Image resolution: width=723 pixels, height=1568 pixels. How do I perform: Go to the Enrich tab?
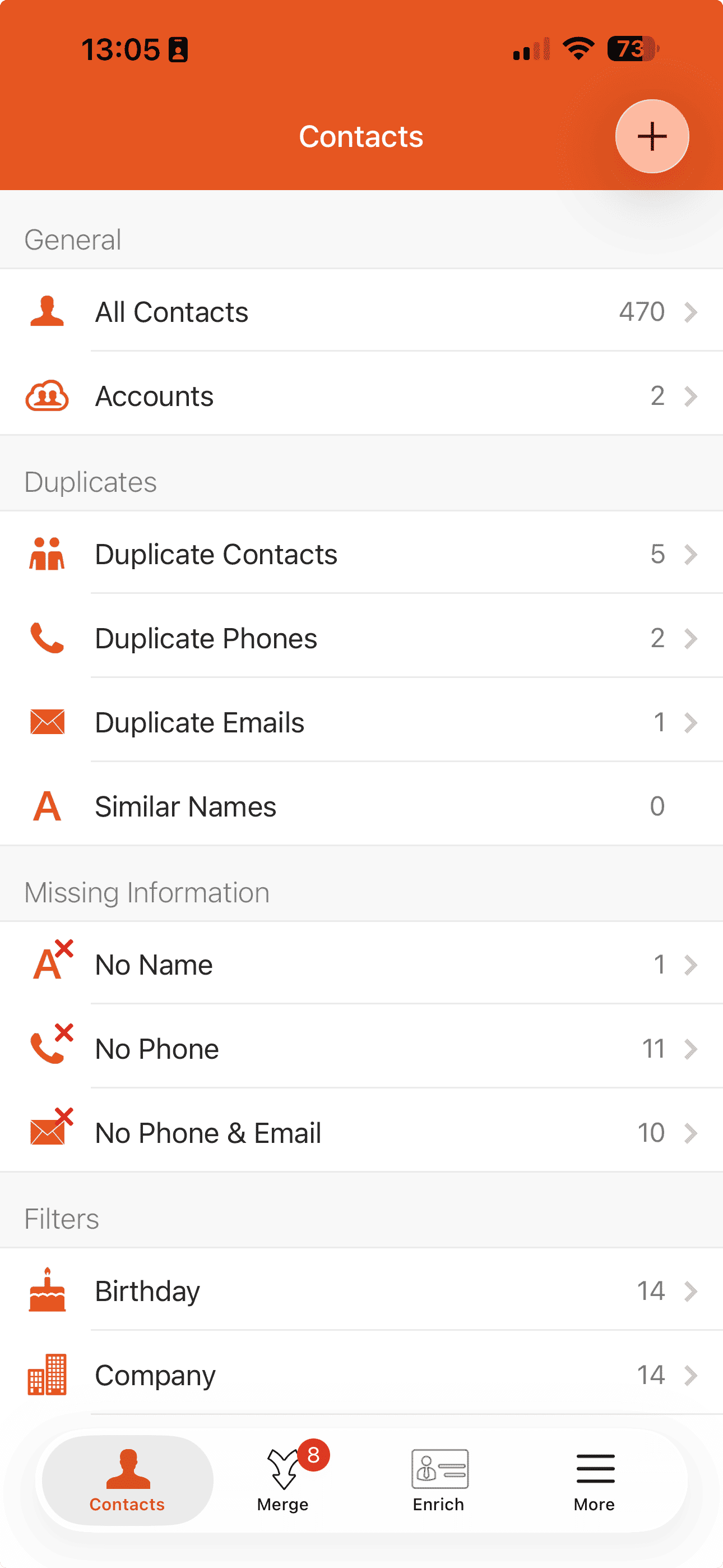(439, 1481)
